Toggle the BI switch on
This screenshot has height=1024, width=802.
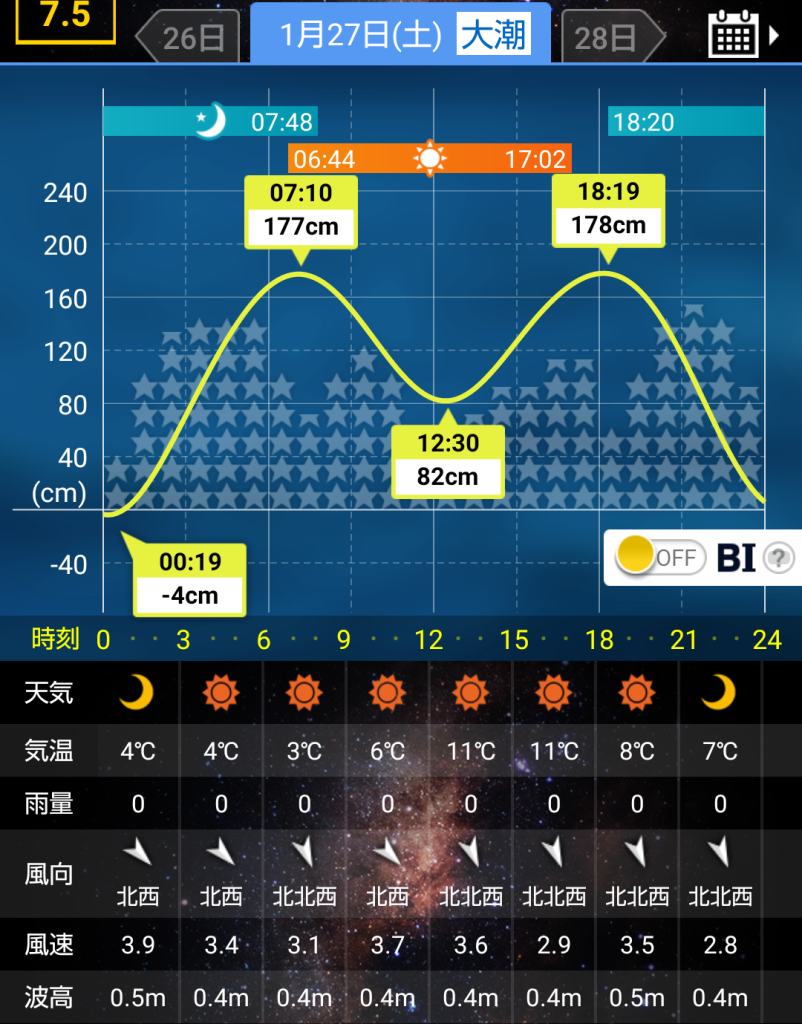(656, 557)
